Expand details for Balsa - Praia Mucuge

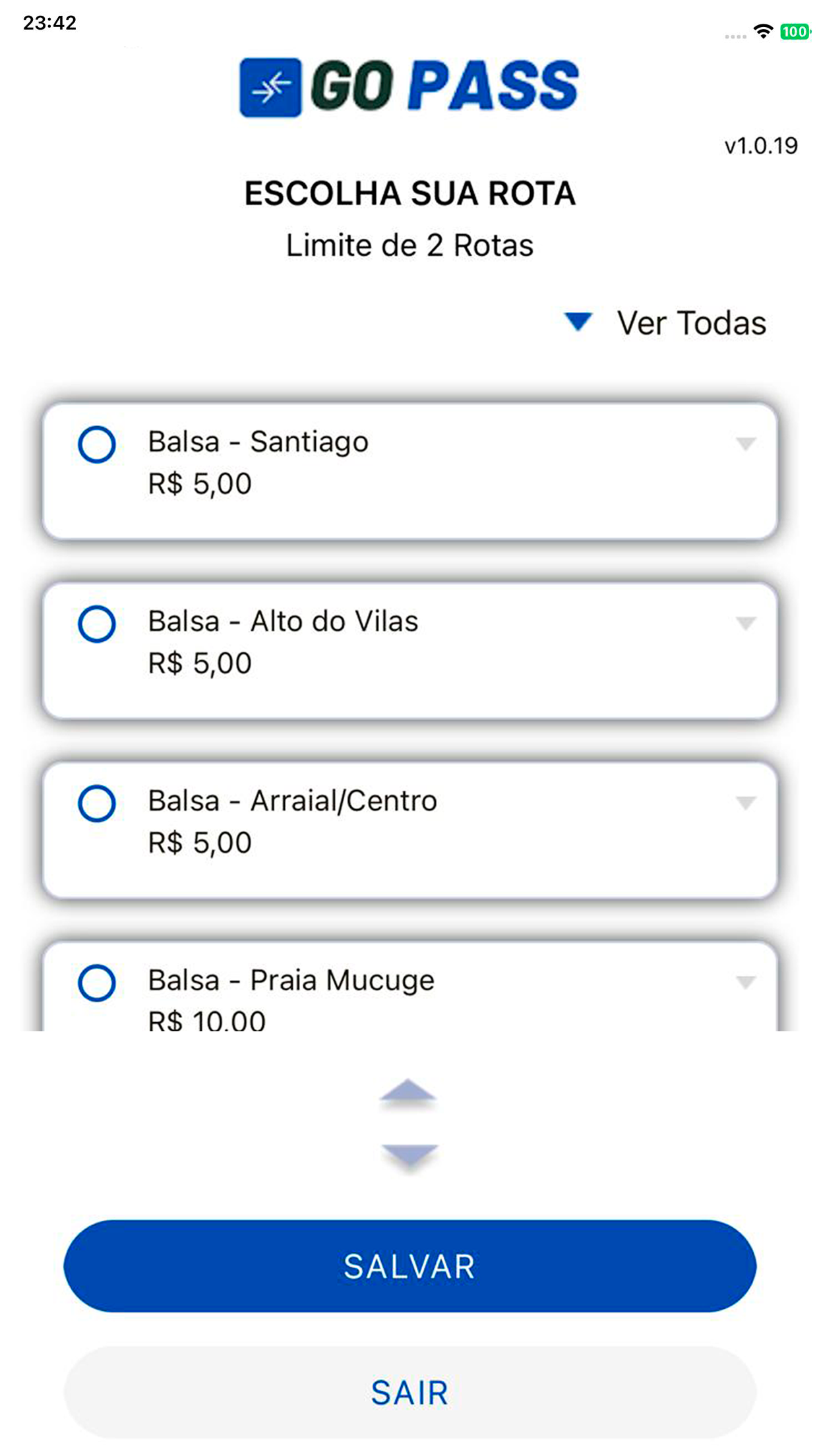tap(746, 983)
